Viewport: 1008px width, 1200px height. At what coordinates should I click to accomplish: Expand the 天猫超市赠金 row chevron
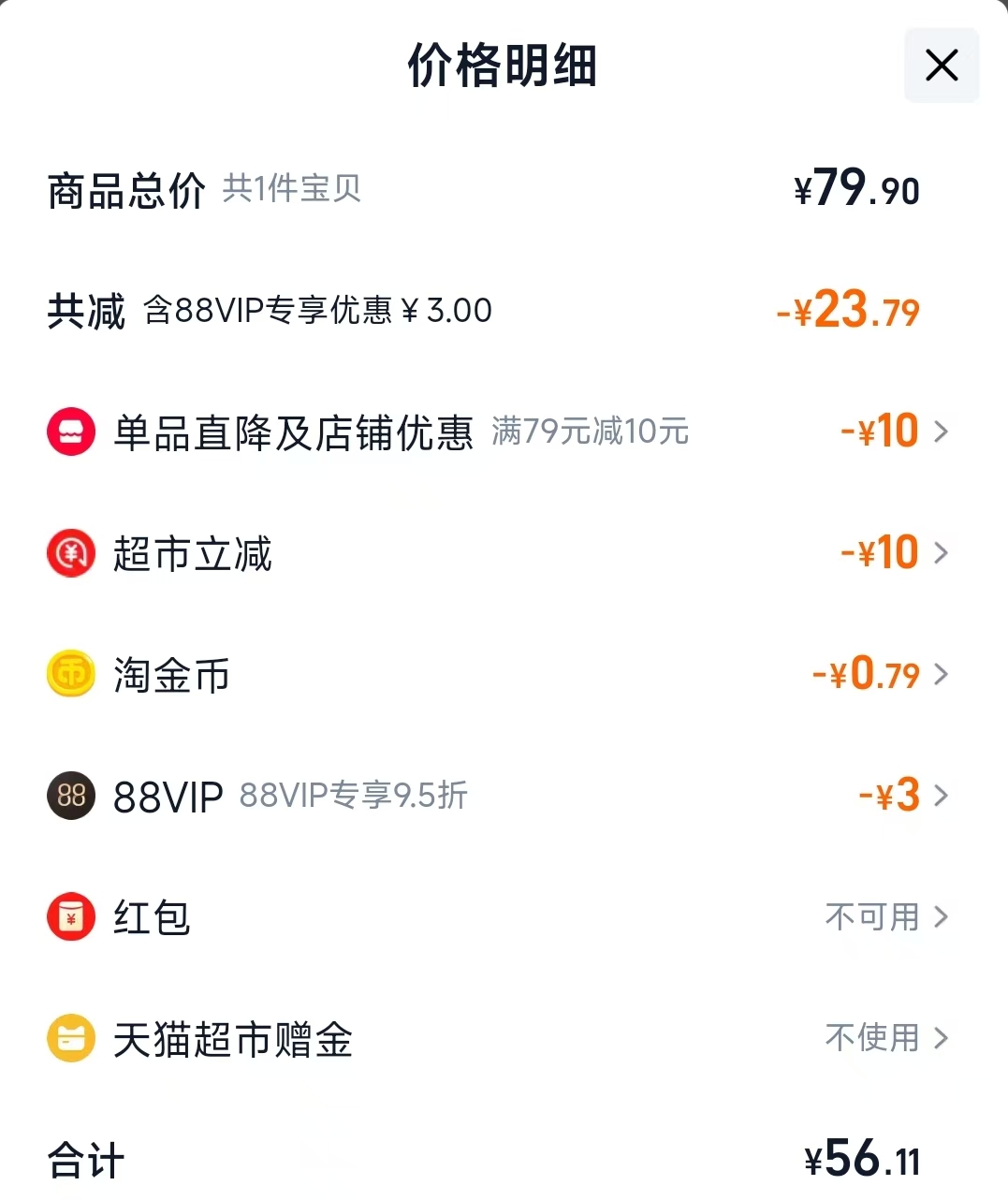pos(942,1039)
